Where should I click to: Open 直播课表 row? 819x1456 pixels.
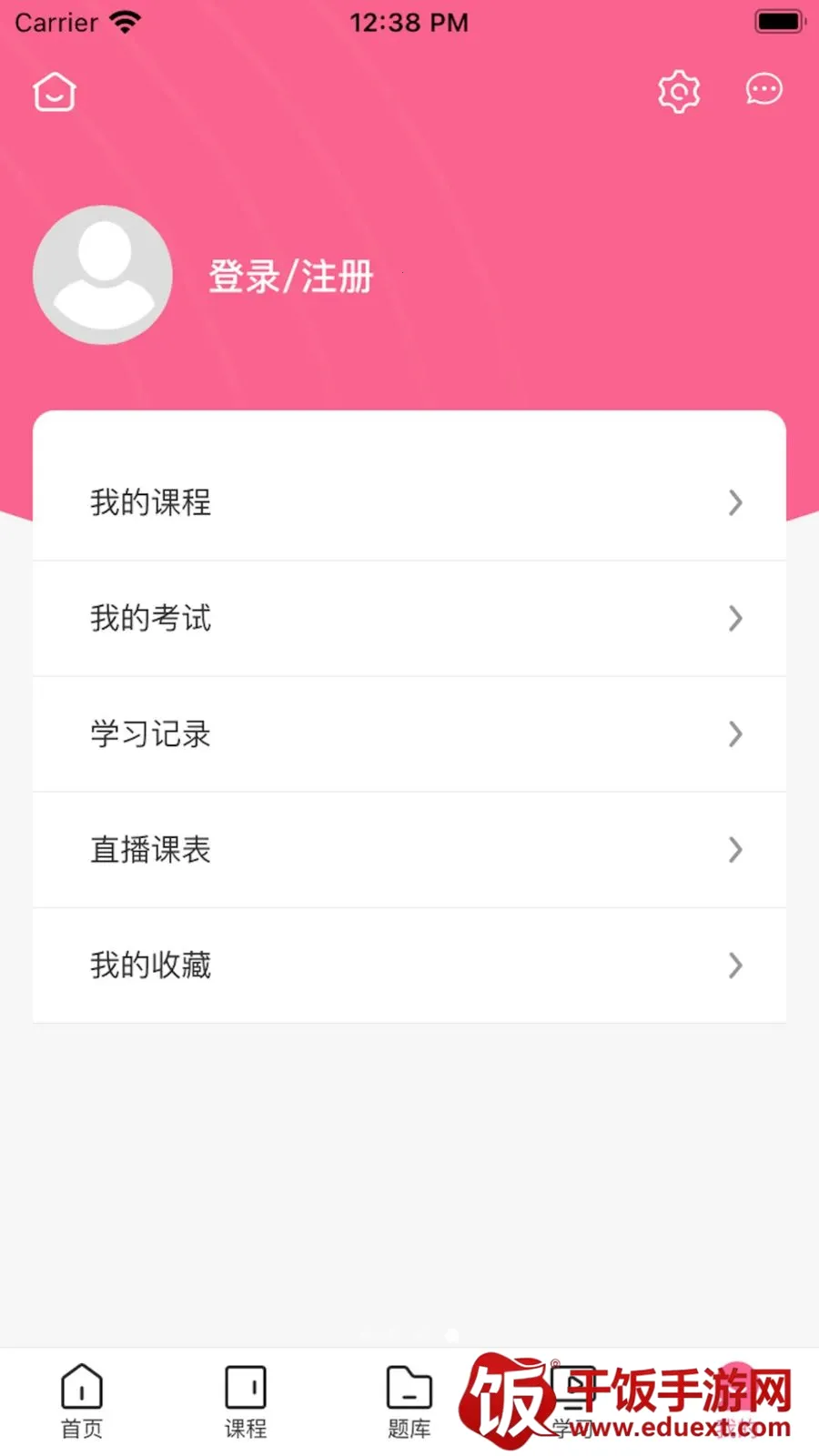tap(409, 849)
